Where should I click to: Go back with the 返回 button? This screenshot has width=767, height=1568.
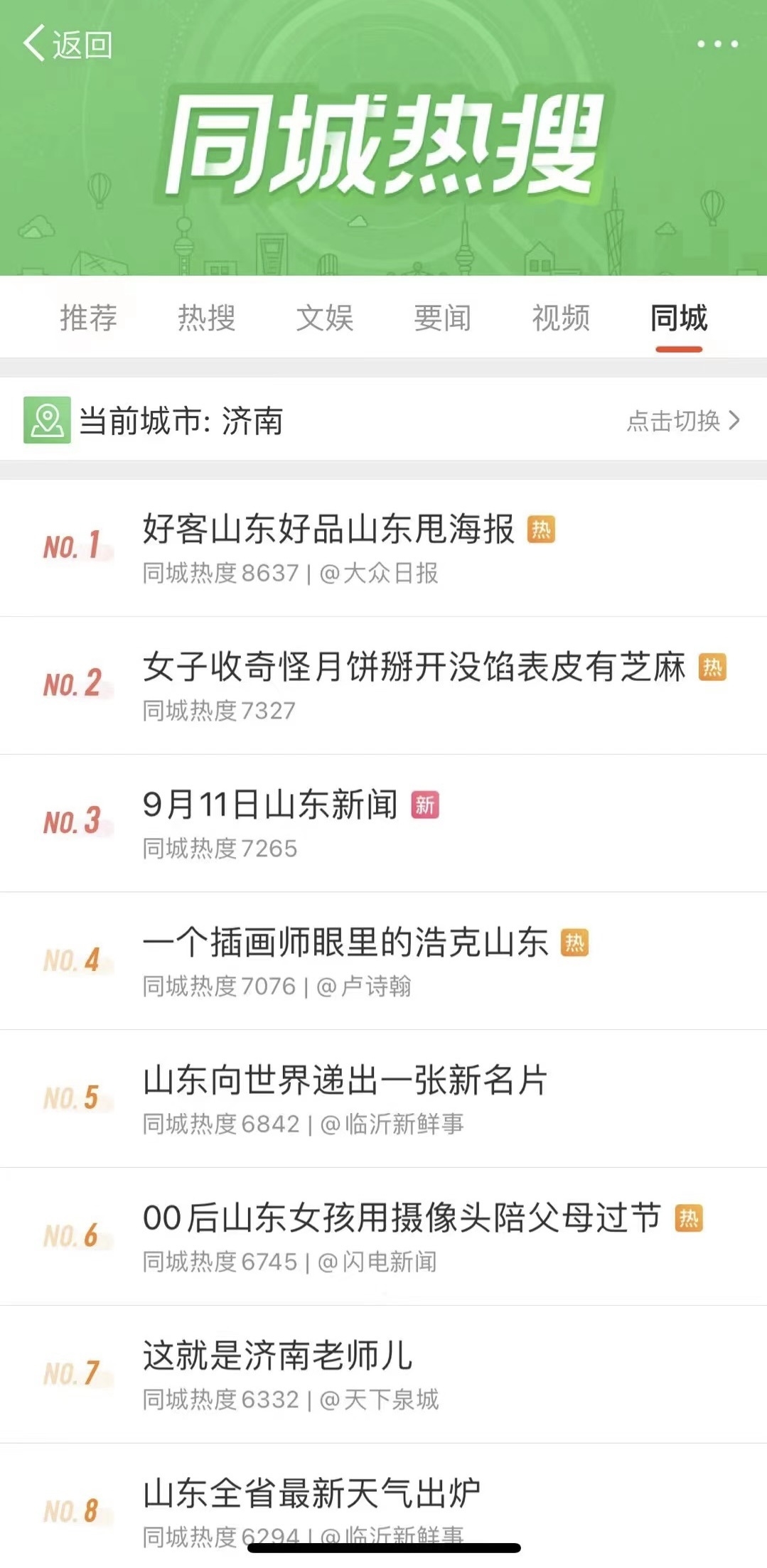68,44
